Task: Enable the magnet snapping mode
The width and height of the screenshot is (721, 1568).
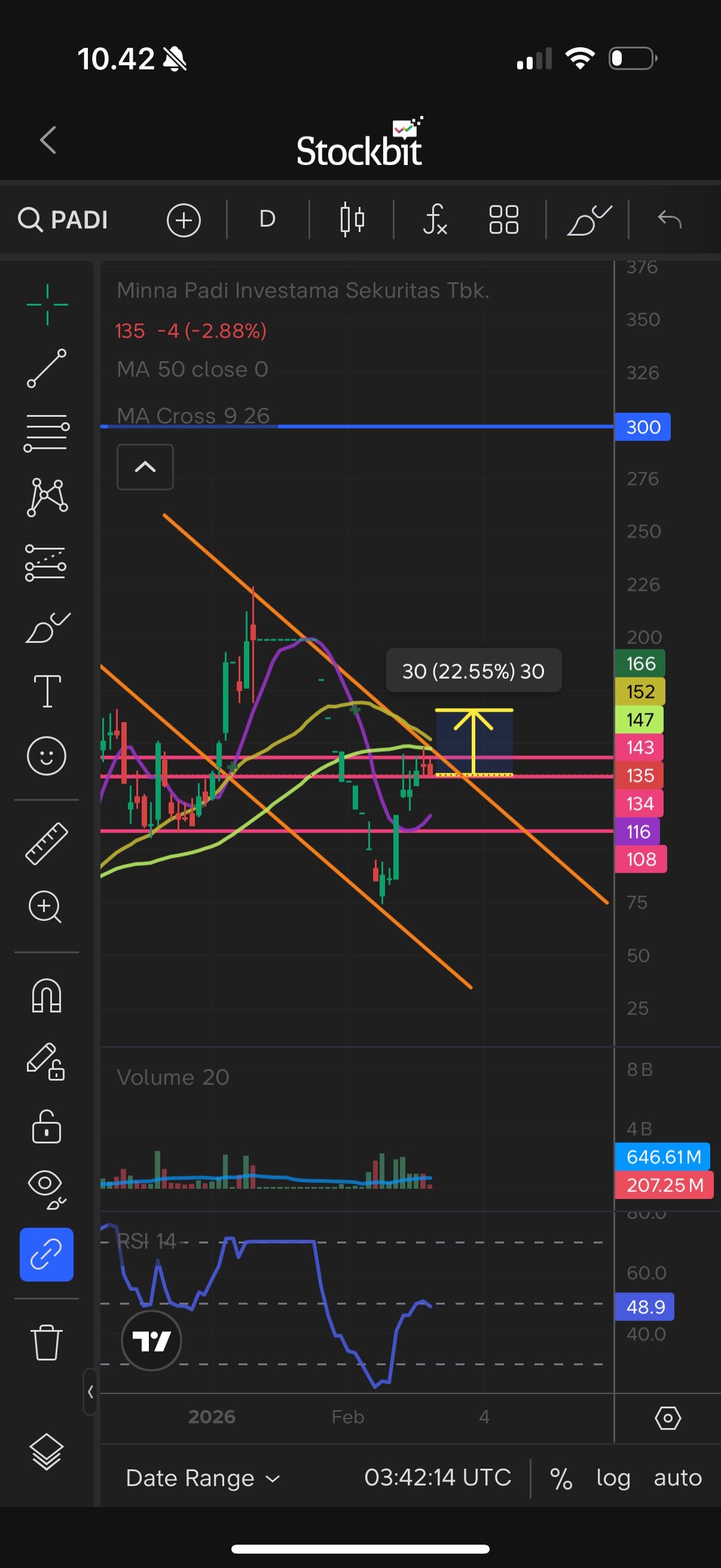Action: [47, 996]
